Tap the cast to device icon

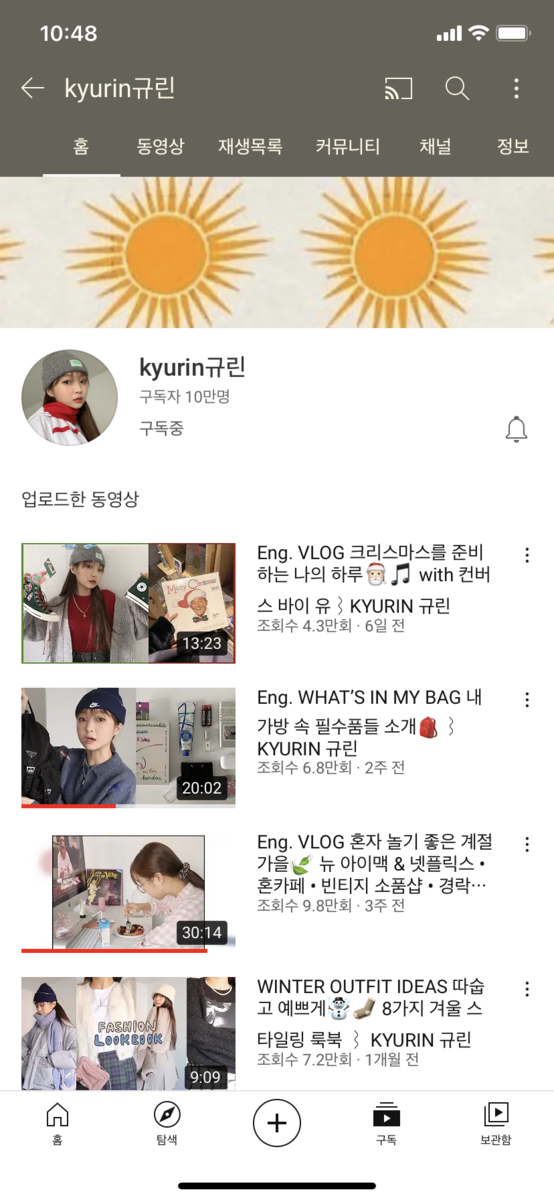[398, 89]
